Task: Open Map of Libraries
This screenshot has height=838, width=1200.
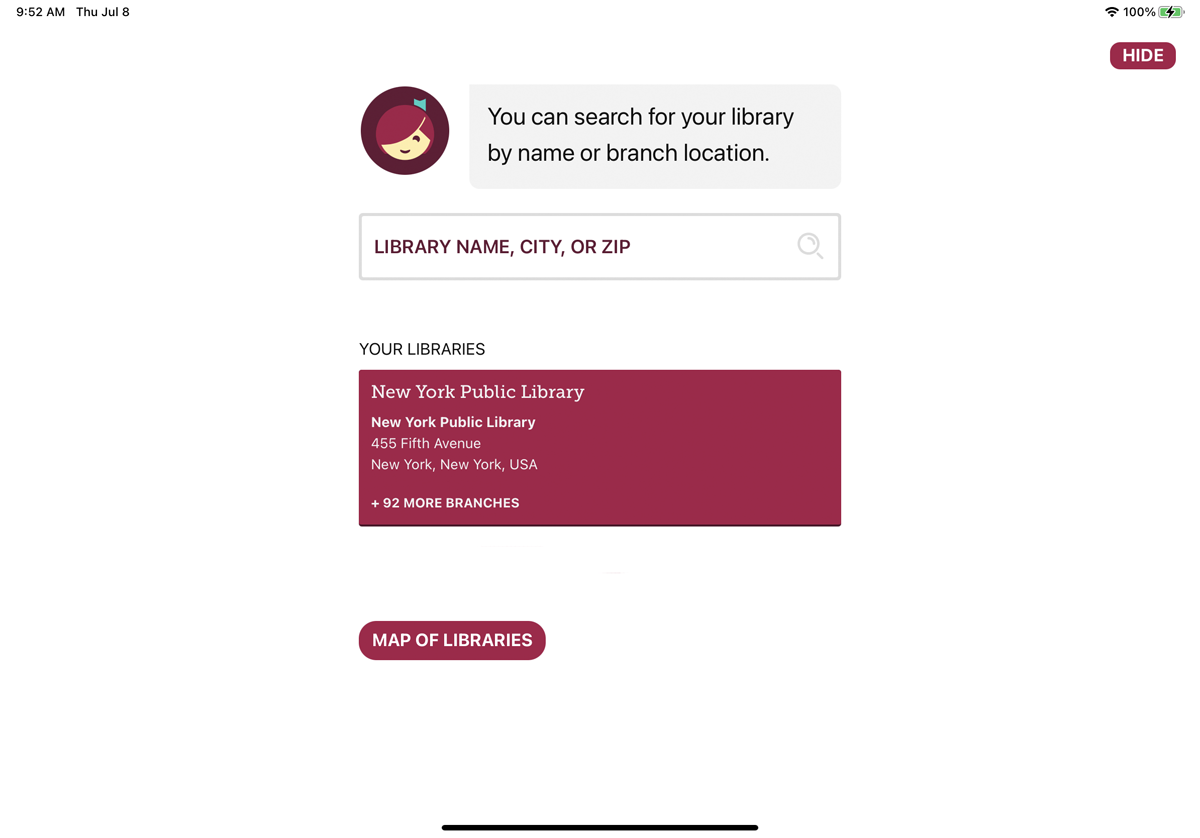Action: click(x=452, y=640)
